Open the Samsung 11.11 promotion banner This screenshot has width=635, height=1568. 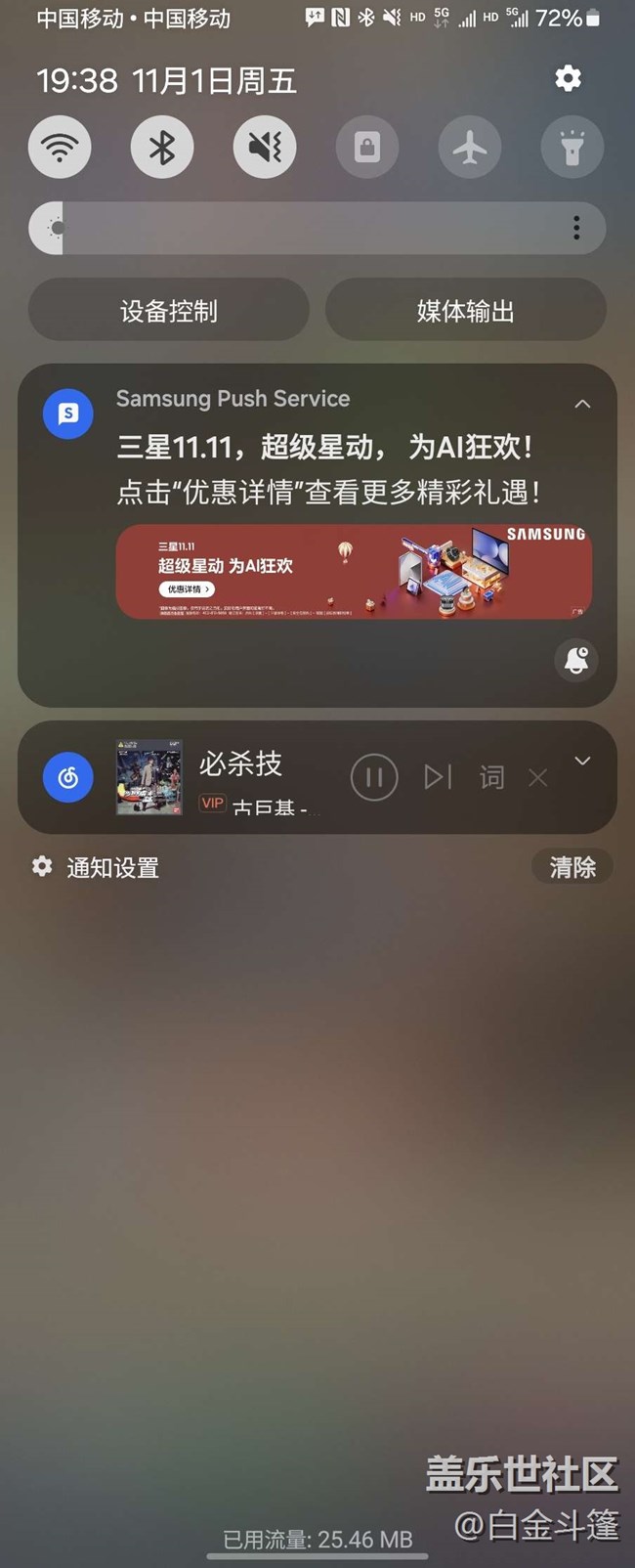[354, 572]
